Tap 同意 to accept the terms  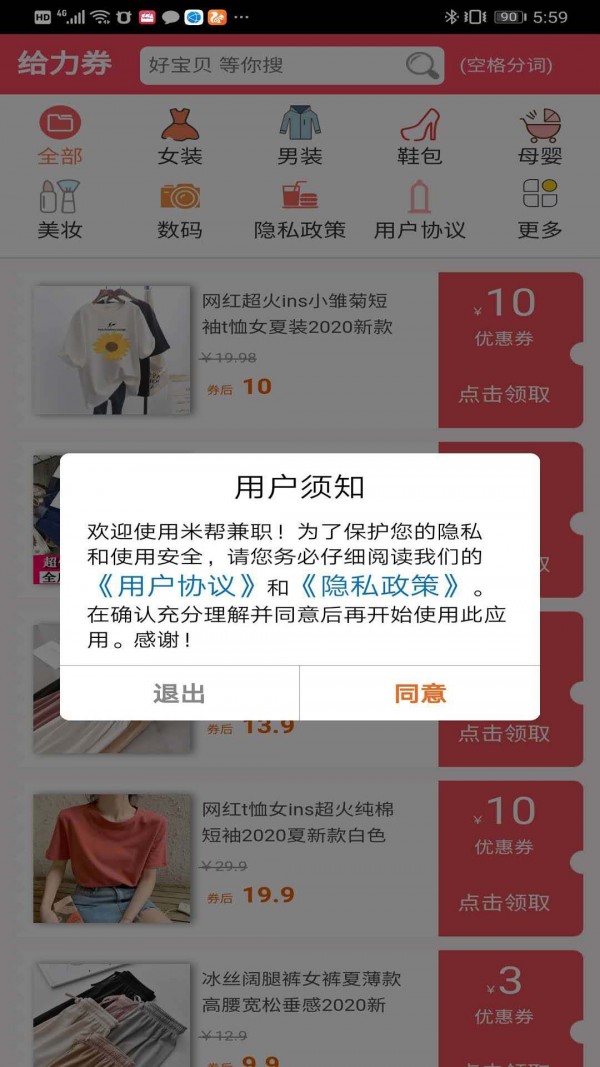click(420, 694)
